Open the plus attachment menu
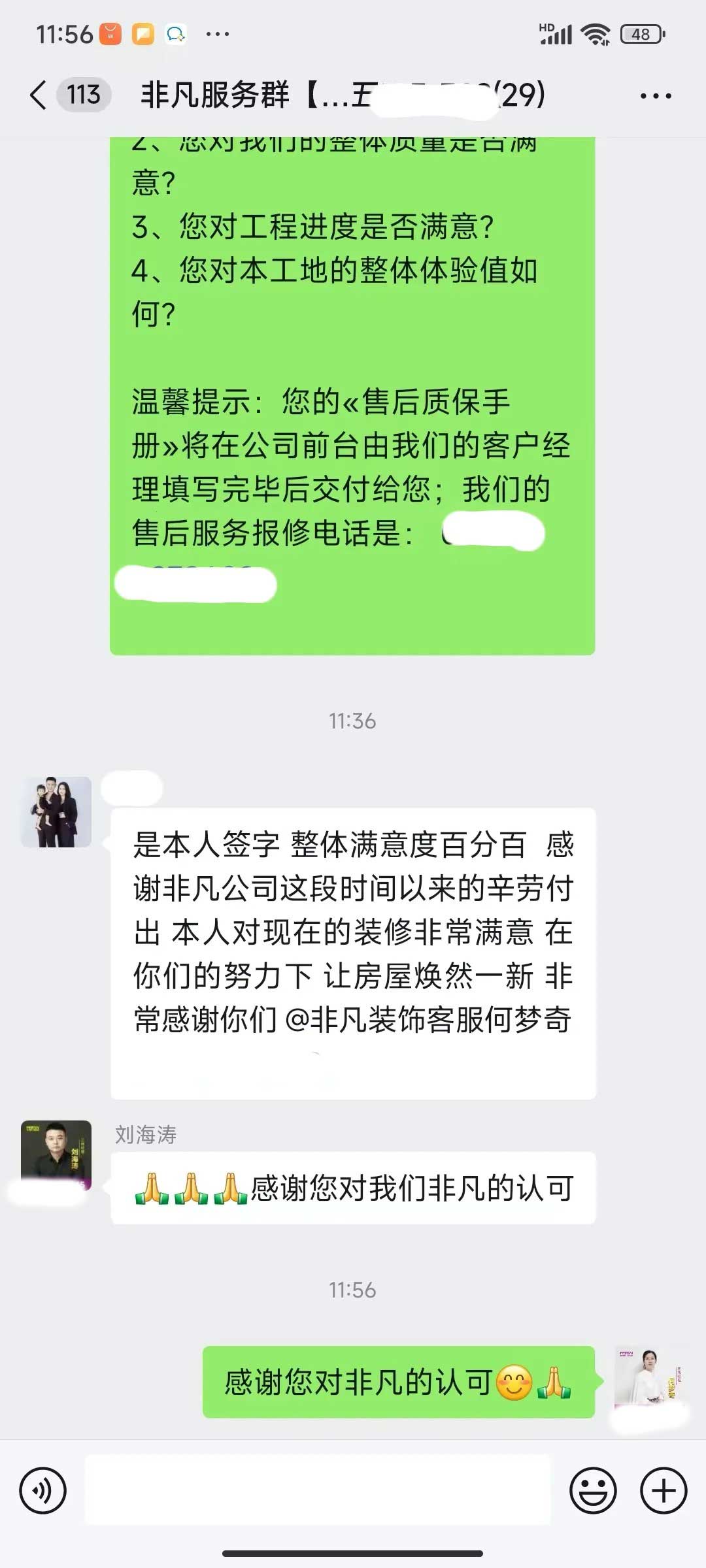 (x=664, y=1491)
